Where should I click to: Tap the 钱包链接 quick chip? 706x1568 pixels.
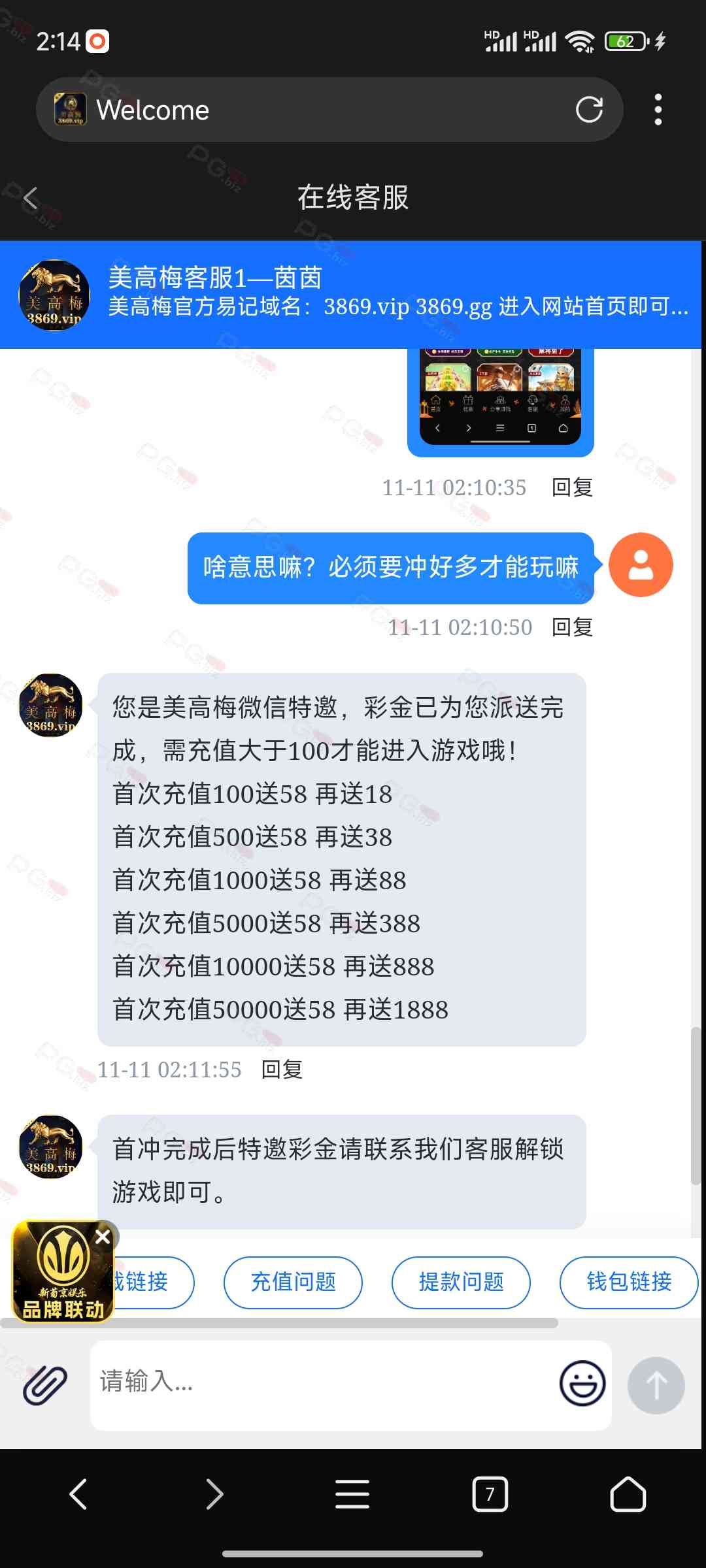point(628,1282)
